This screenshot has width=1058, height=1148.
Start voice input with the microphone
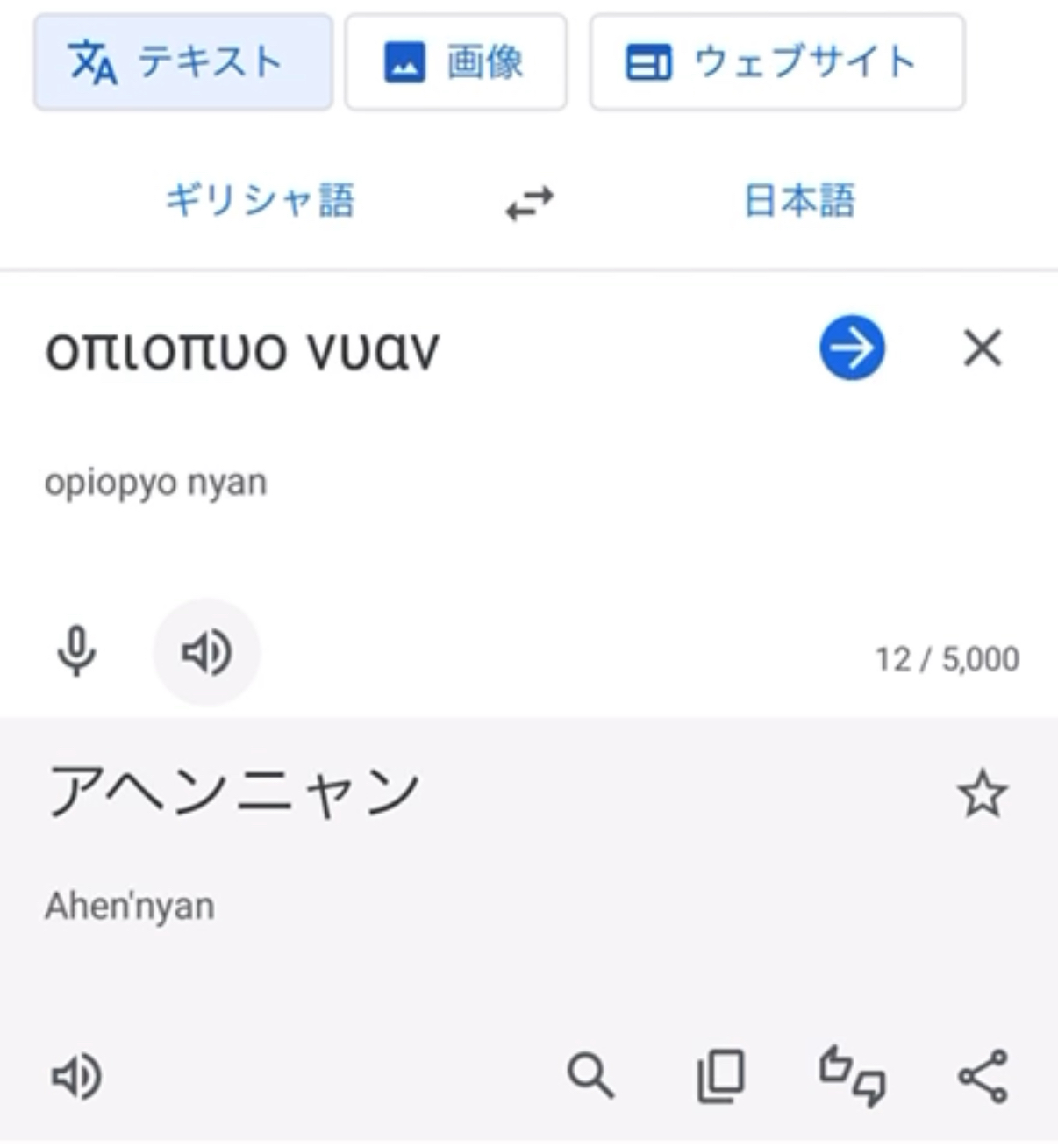click(76, 652)
